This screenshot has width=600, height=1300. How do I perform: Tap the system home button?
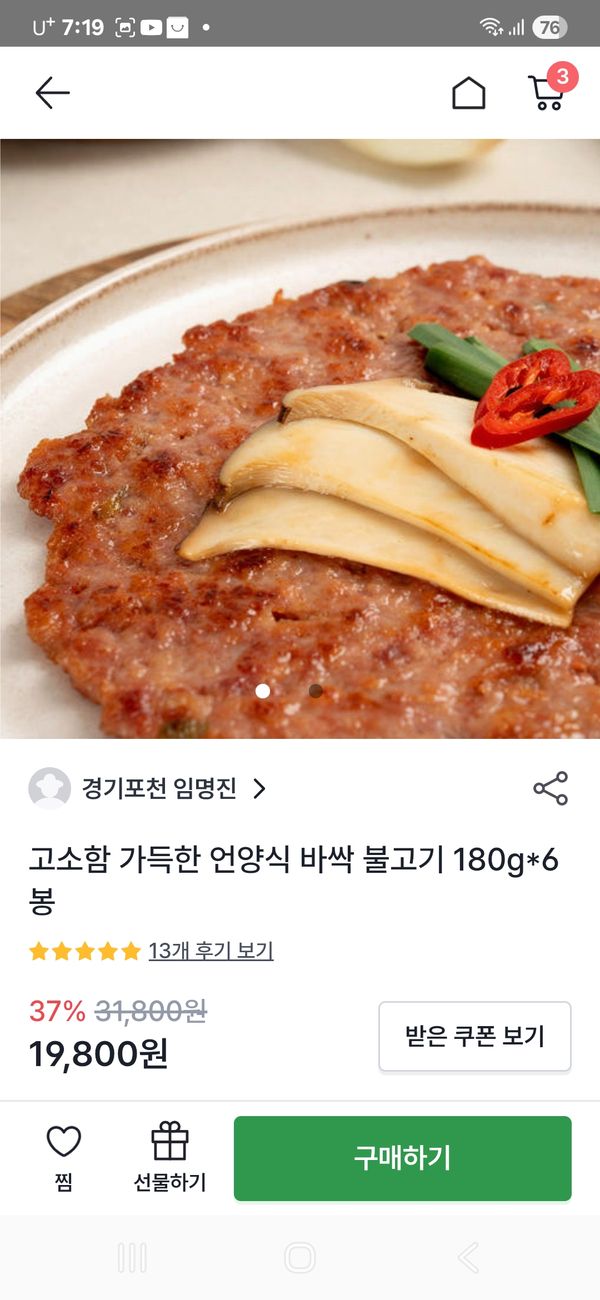[x=300, y=1258]
